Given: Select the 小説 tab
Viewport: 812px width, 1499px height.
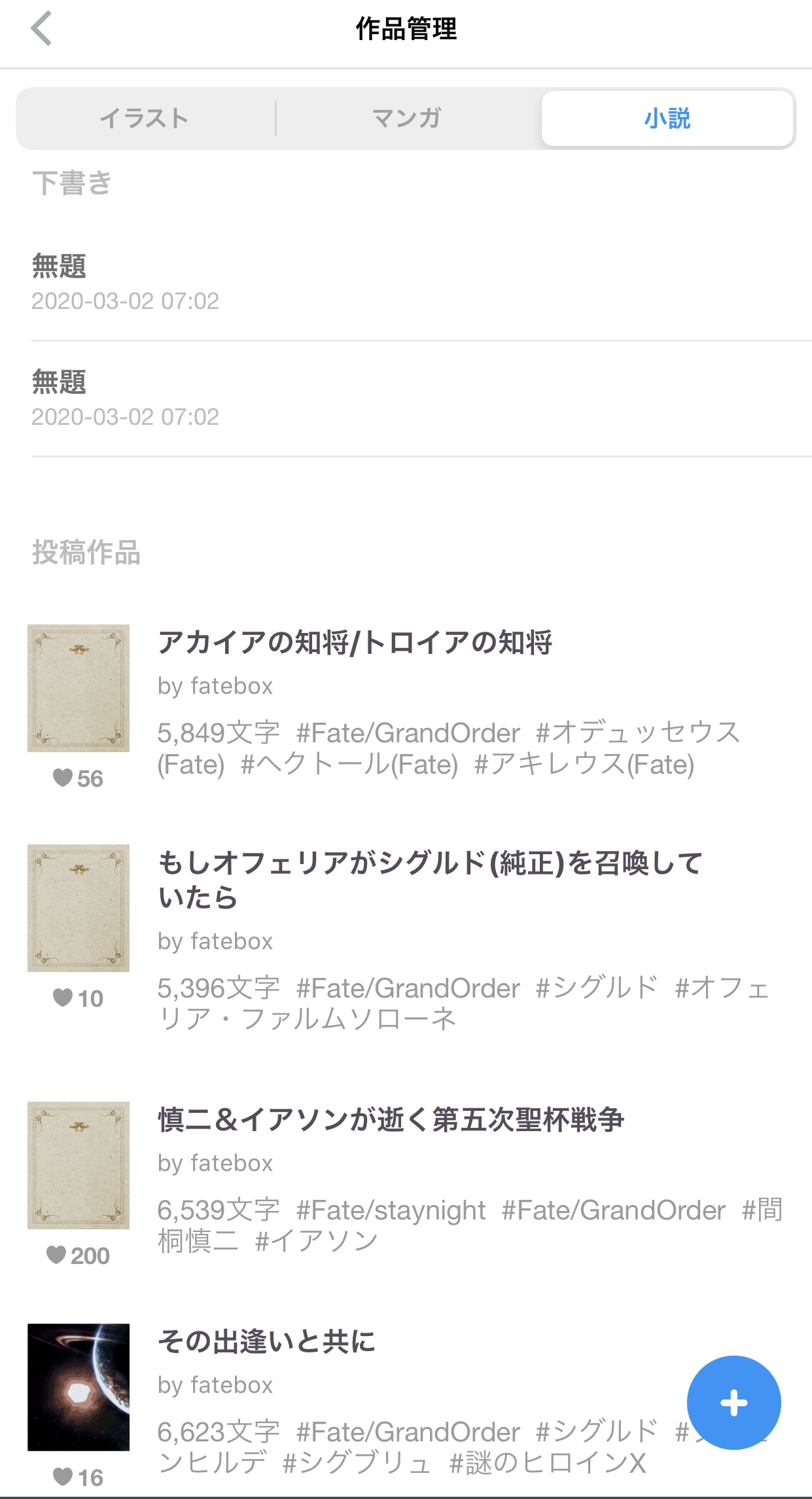Looking at the screenshot, I should point(667,118).
